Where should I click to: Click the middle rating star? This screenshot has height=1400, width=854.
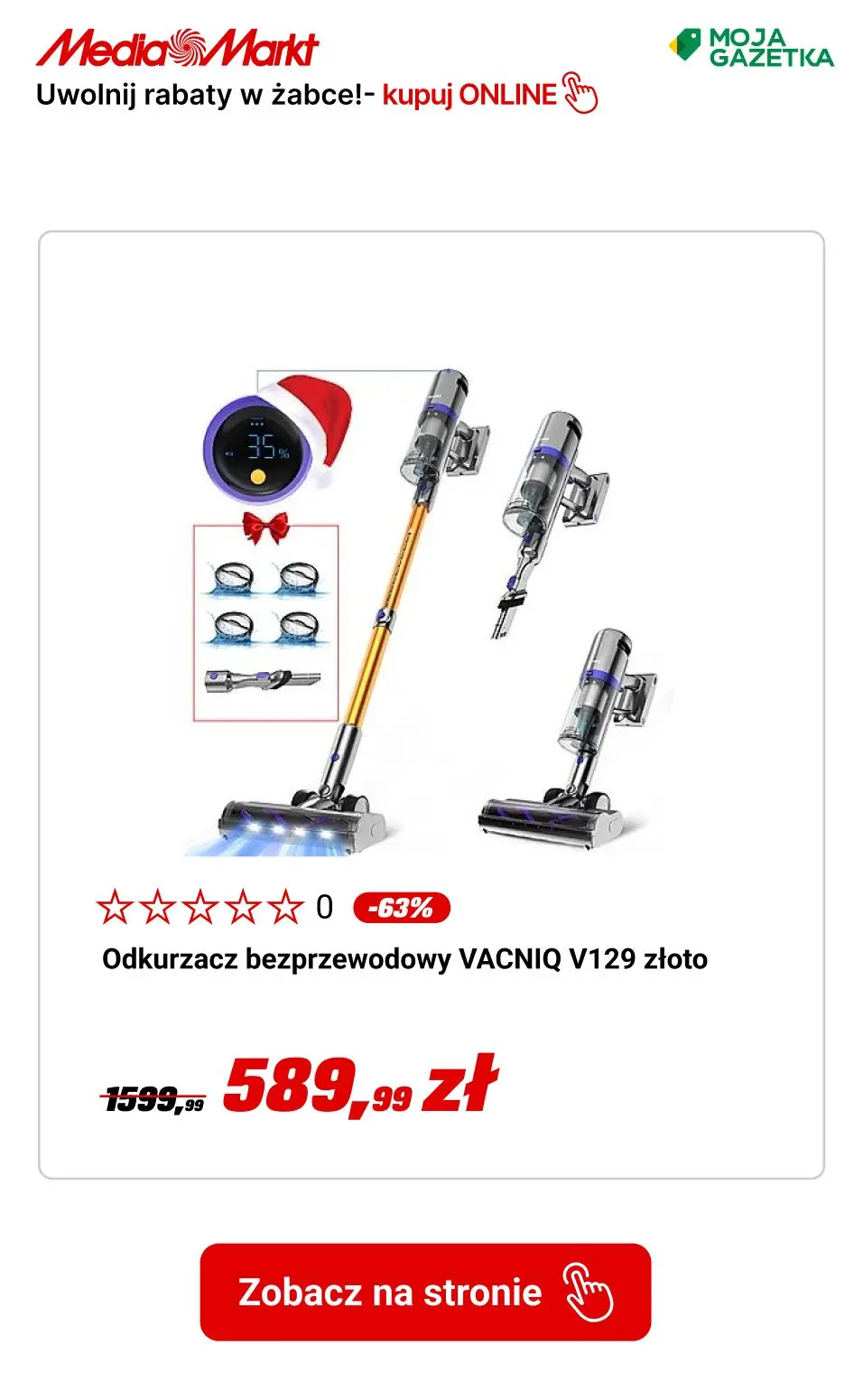tap(201, 907)
